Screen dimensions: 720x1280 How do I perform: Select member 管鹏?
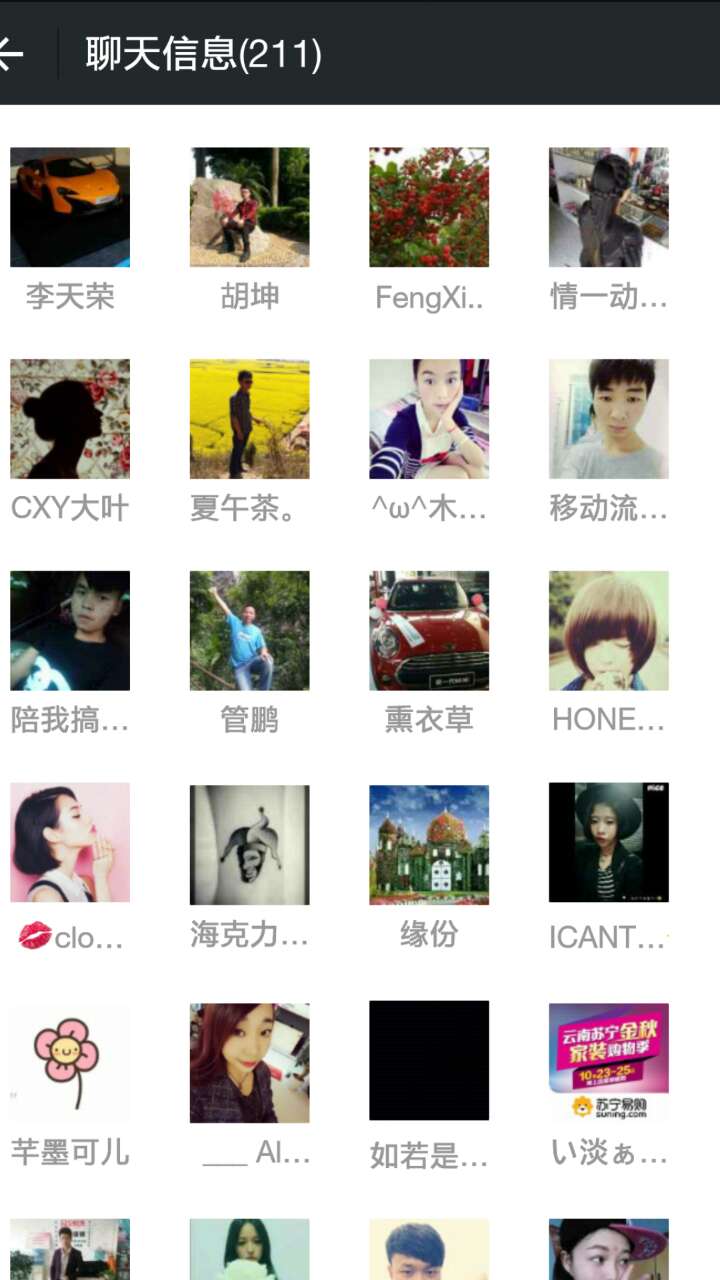250,631
